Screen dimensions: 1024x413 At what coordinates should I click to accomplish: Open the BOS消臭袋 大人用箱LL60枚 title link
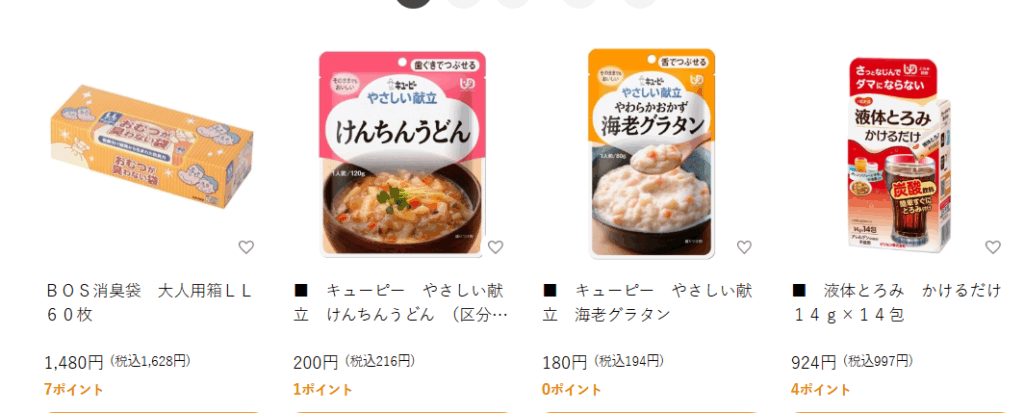pos(150,302)
